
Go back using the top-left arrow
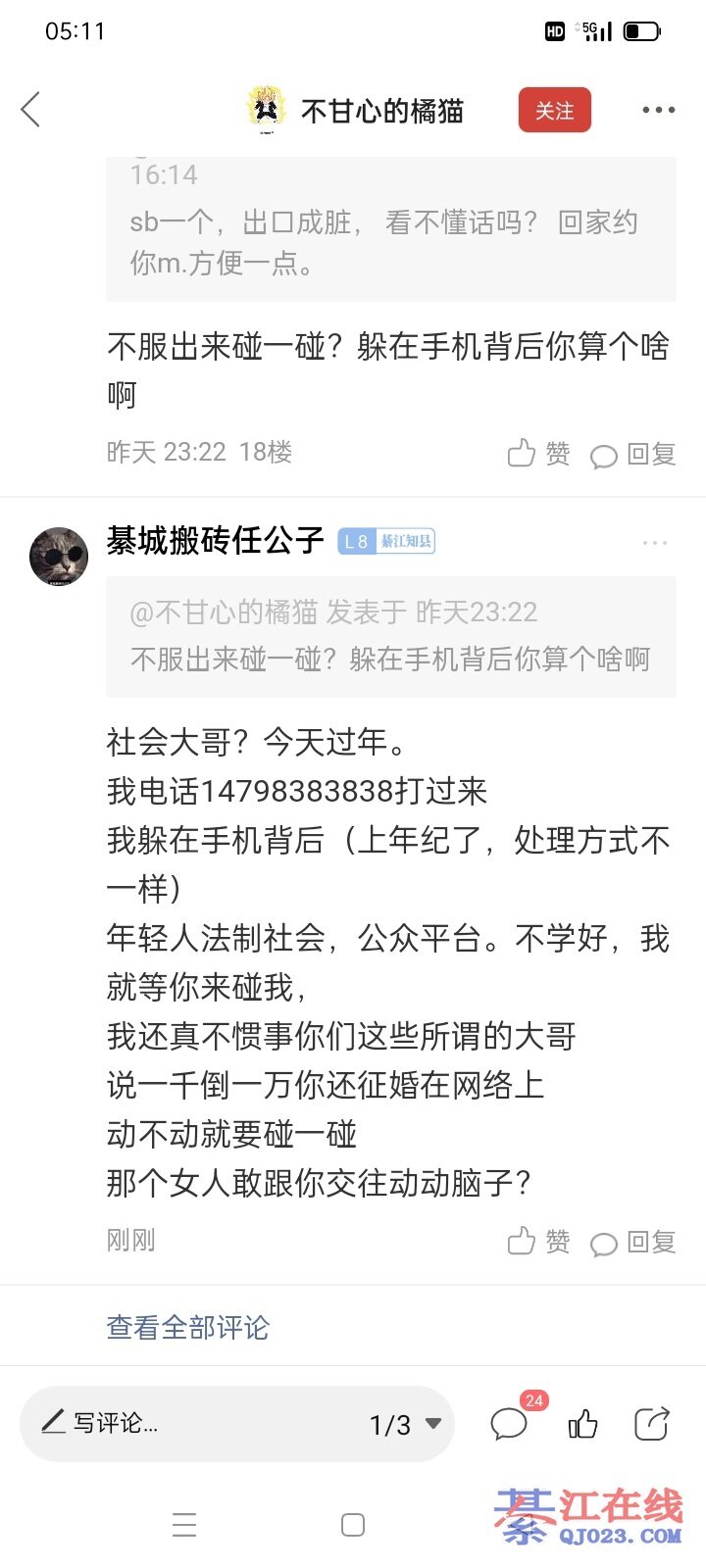(x=31, y=110)
